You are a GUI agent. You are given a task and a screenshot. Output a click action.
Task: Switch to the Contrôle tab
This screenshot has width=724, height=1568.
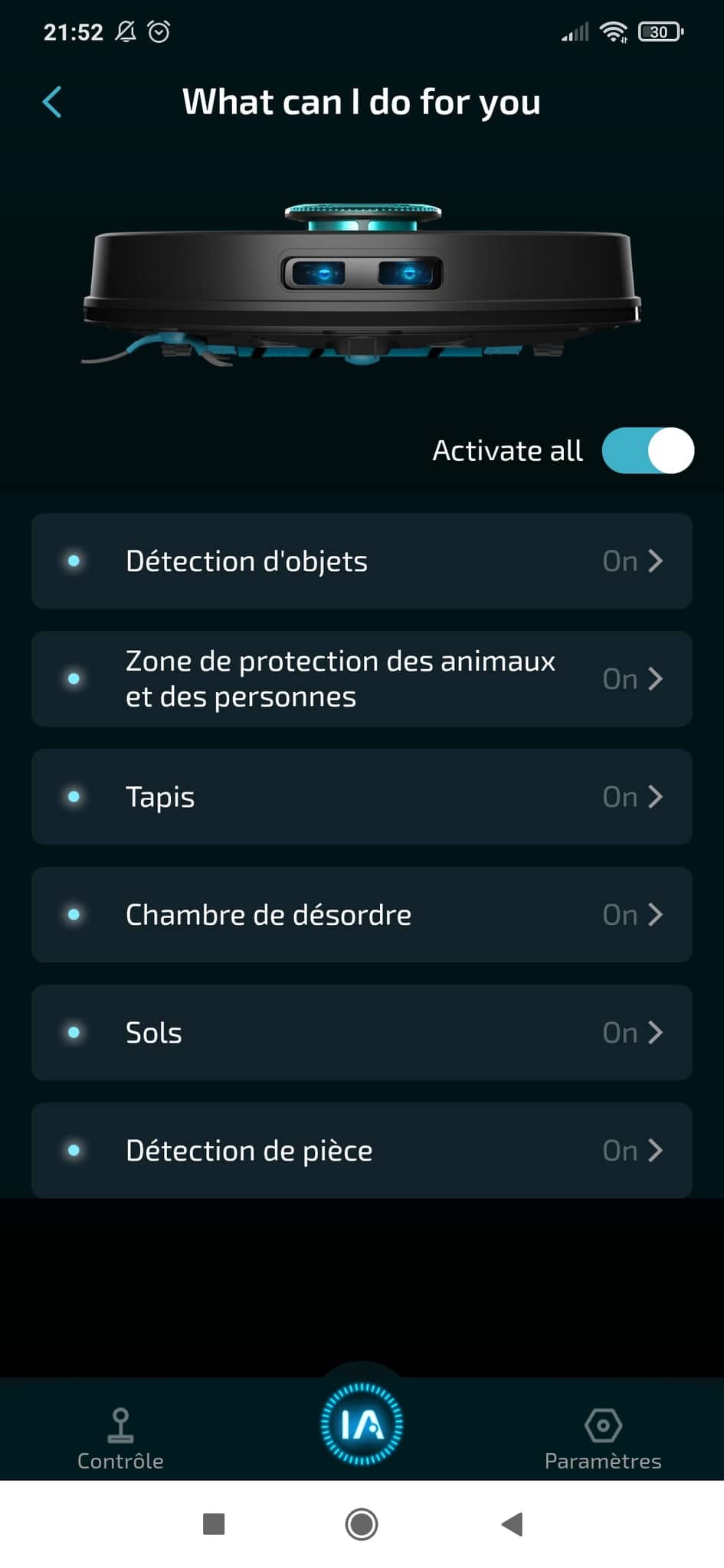[x=120, y=1439]
